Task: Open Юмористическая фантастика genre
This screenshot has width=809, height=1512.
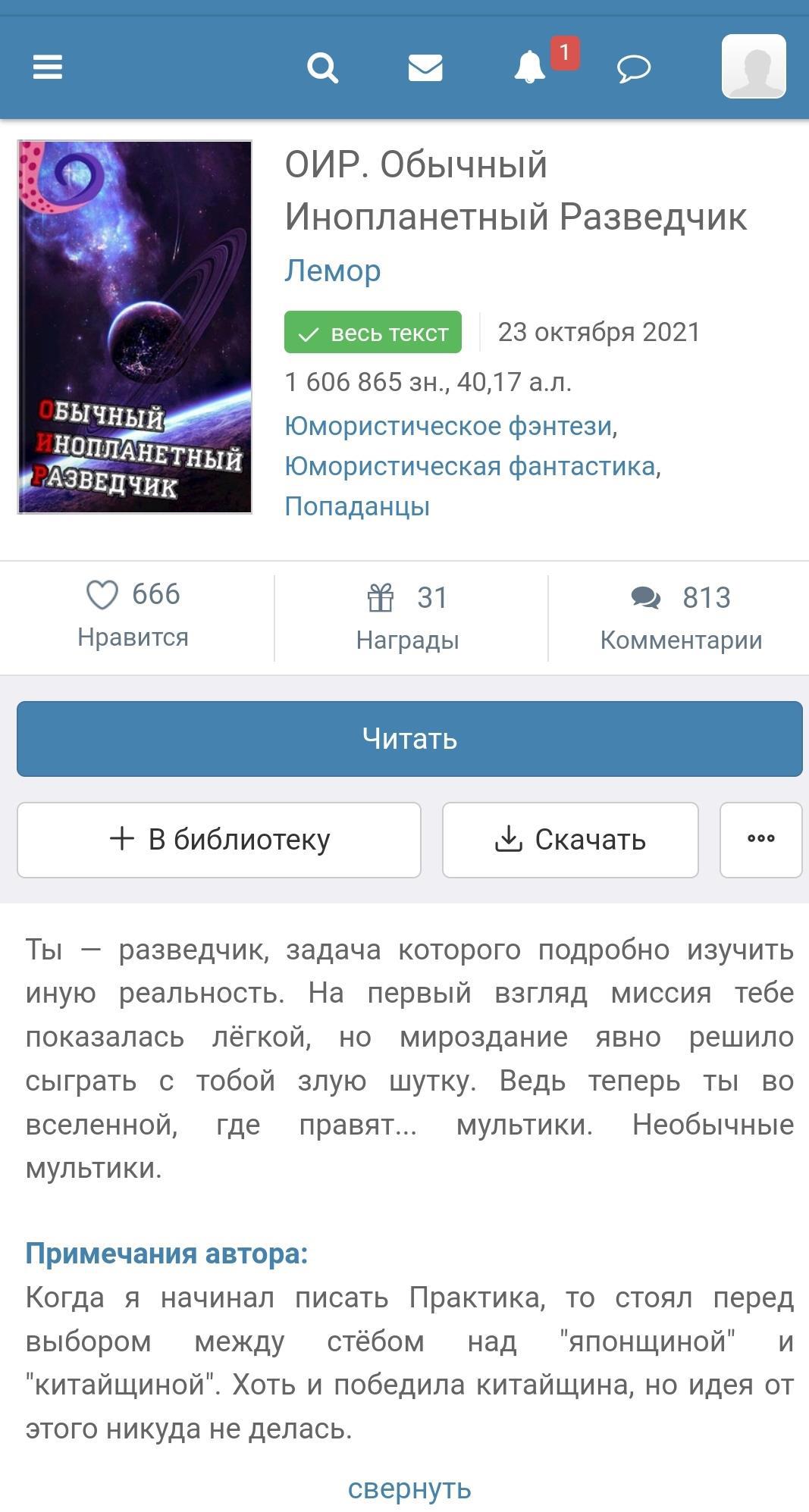Action: point(470,466)
